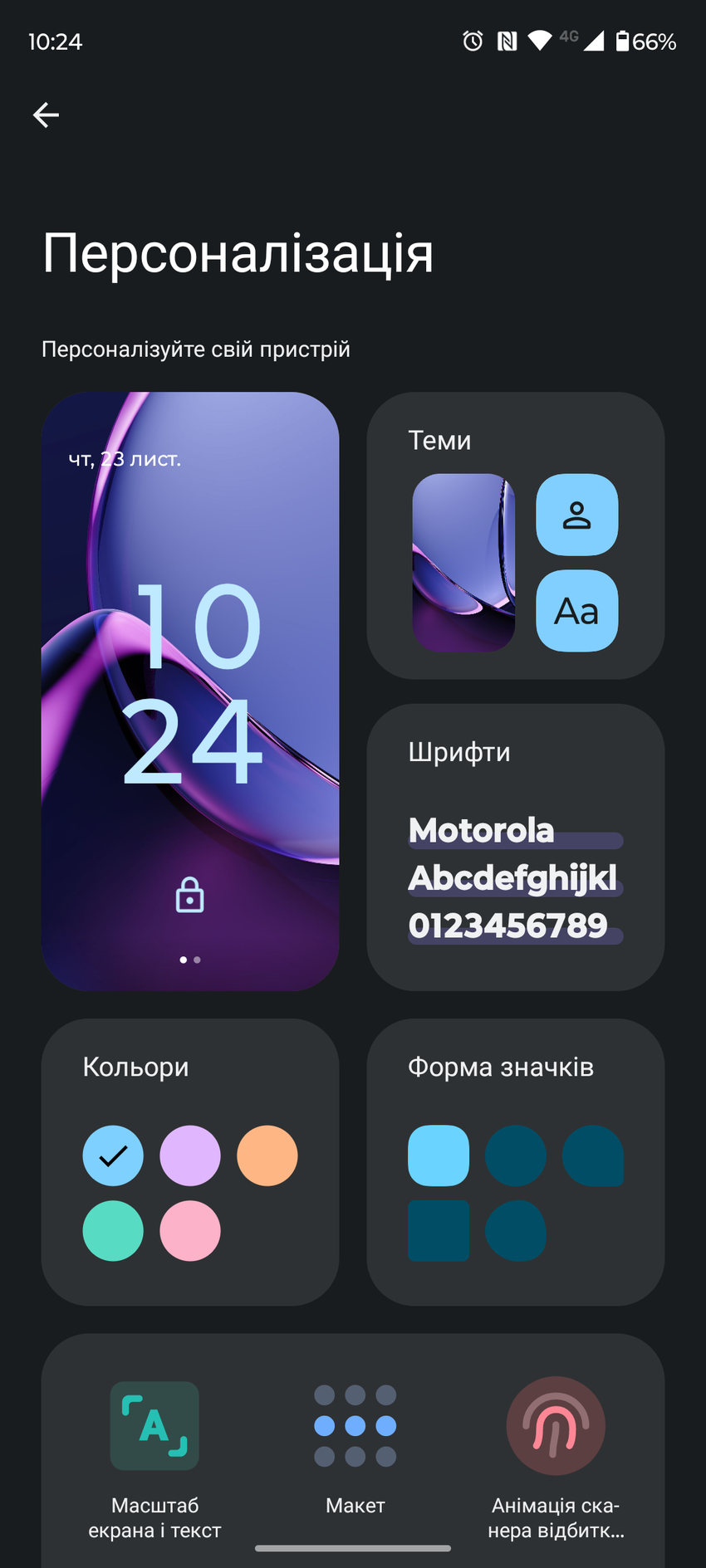Select the purple color swatch
Screen dimensions: 706x1568
[x=190, y=1155]
